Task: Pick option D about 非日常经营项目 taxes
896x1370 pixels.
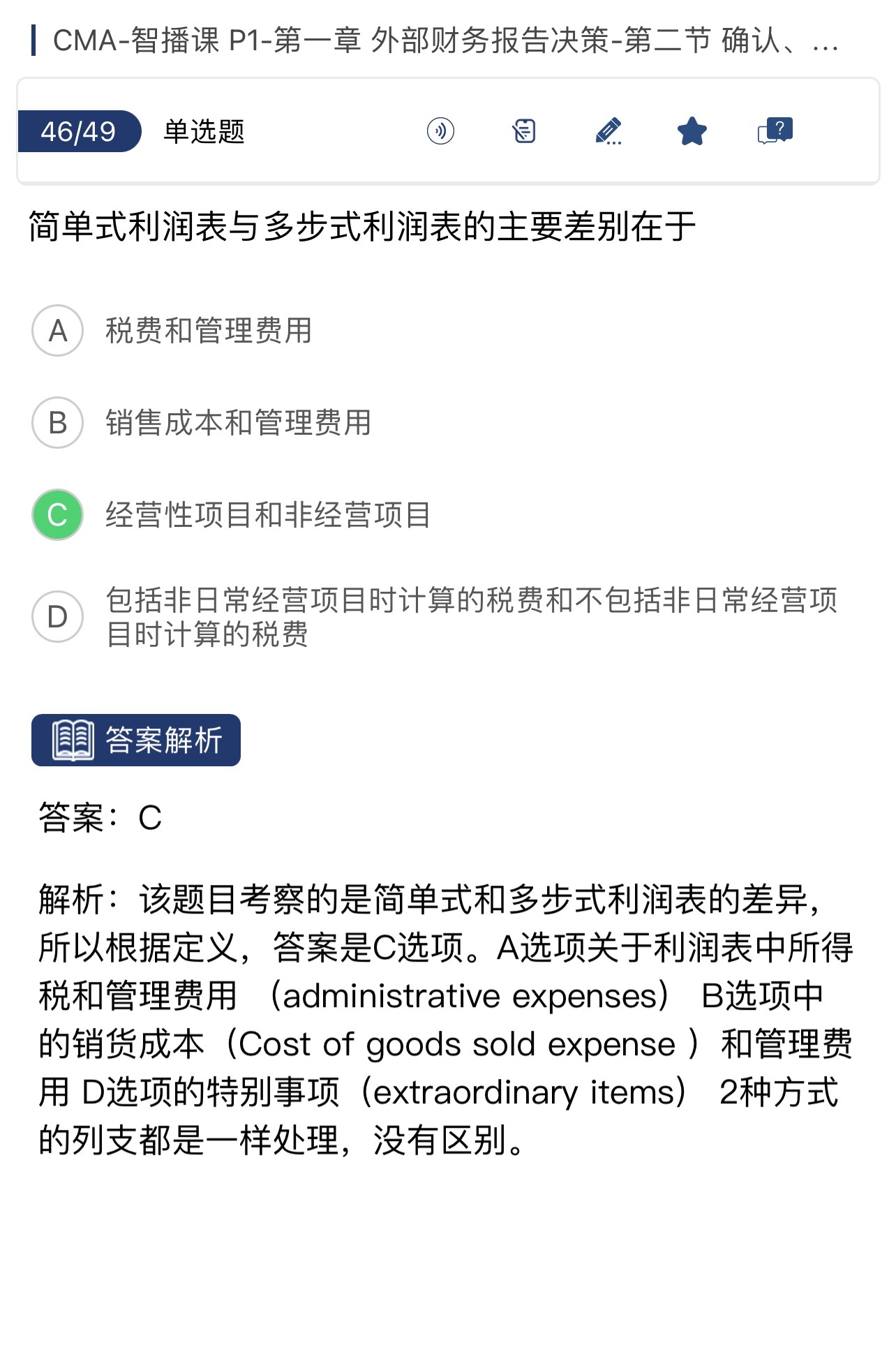Action: point(58,617)
